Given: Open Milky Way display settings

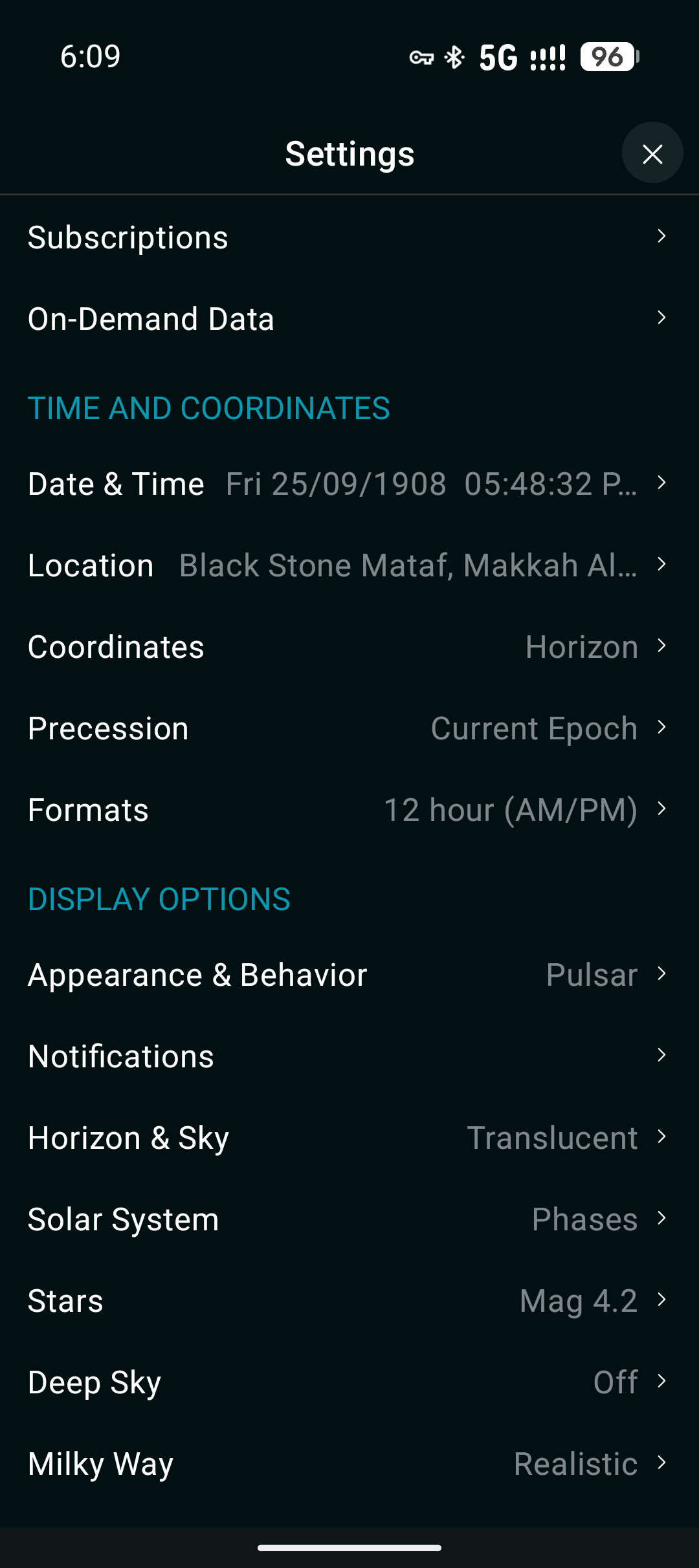Looking at the screenshot, I should [x=349, y=1463].
